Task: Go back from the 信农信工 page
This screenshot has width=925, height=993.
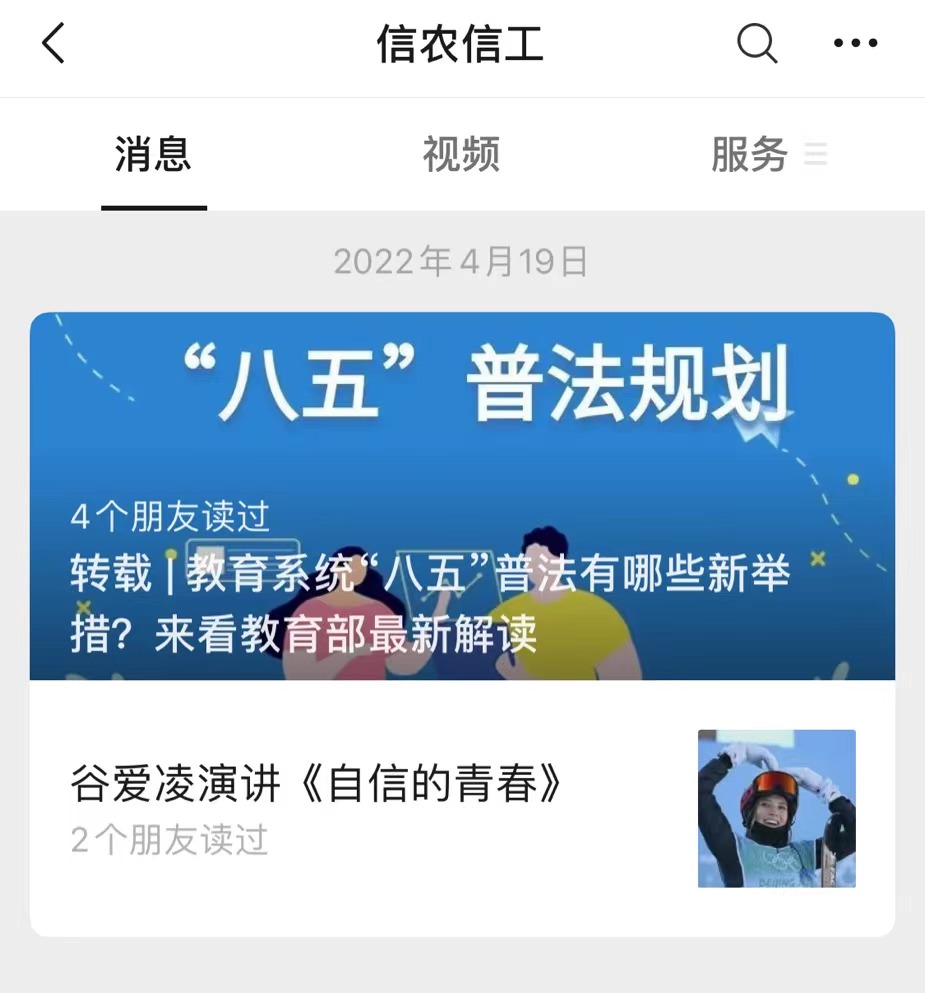Action: click(54, 44)
